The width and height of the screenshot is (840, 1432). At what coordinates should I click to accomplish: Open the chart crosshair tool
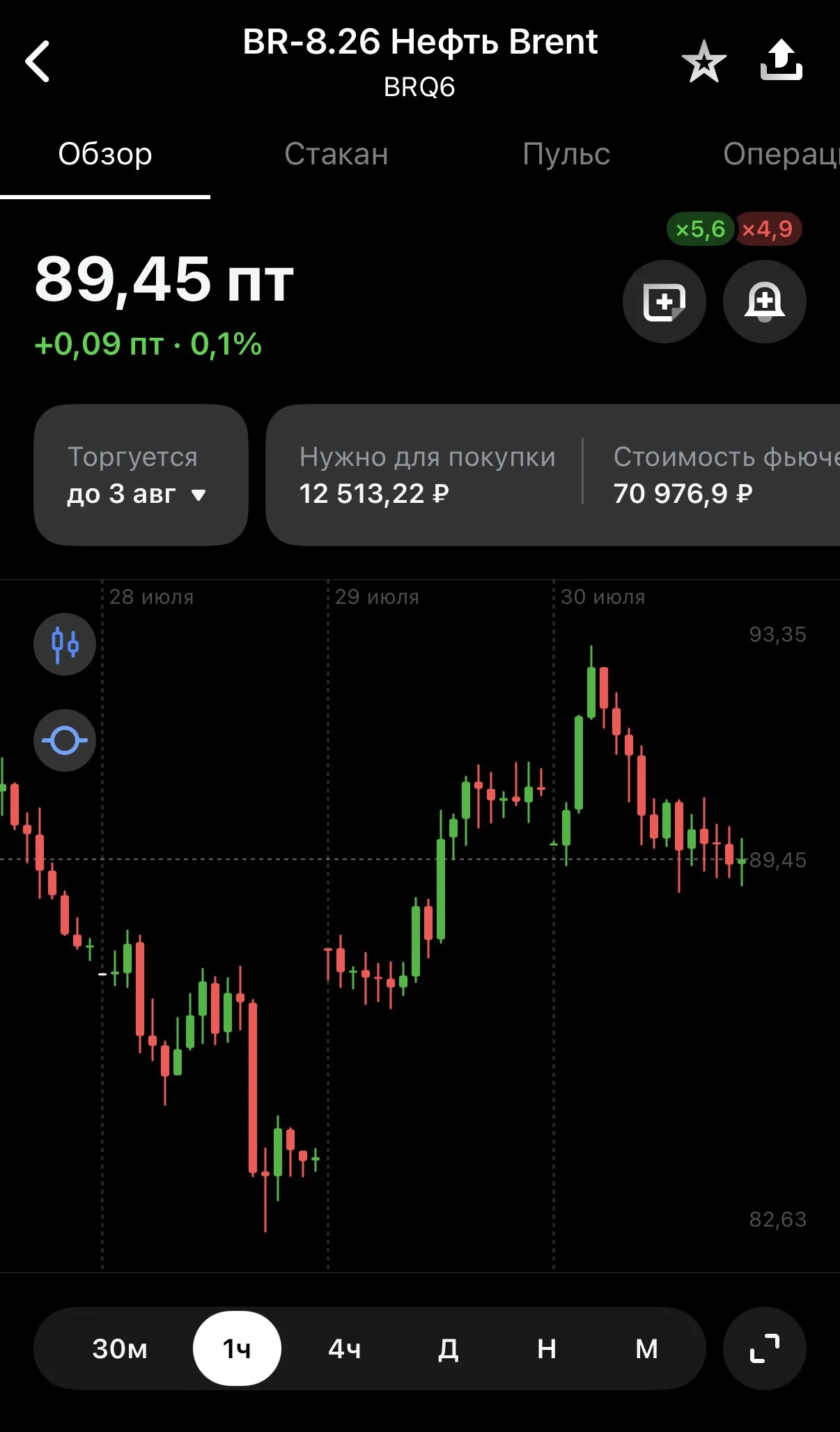point(65,740)
